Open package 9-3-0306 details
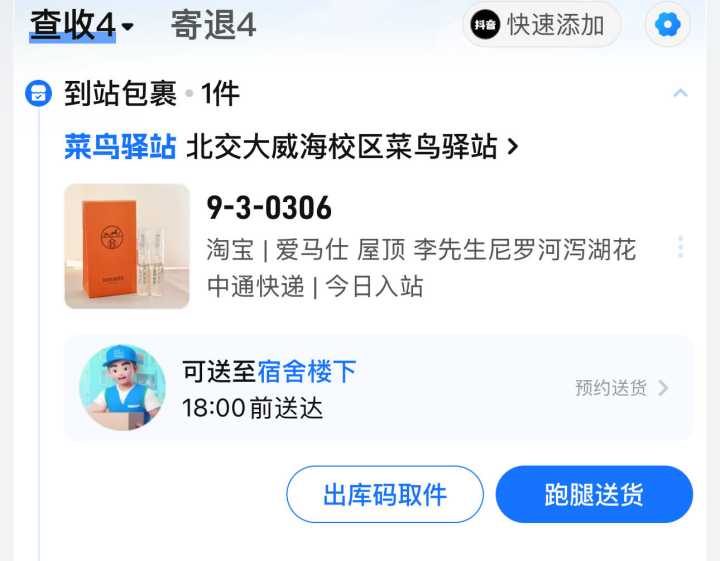720x561 pixels. tap(270, 208)
